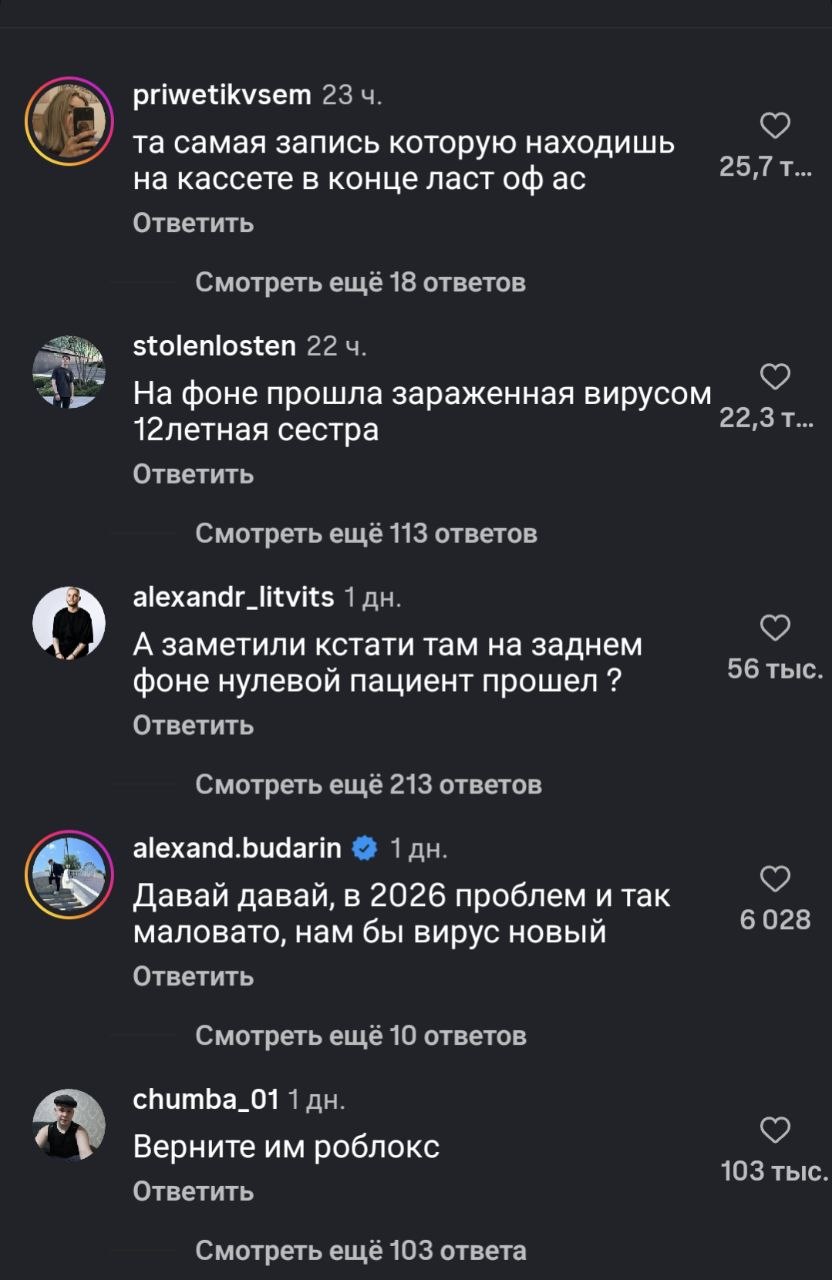
Task: Reply to stolenlosten's comment
Action: [x=193, y=475]
